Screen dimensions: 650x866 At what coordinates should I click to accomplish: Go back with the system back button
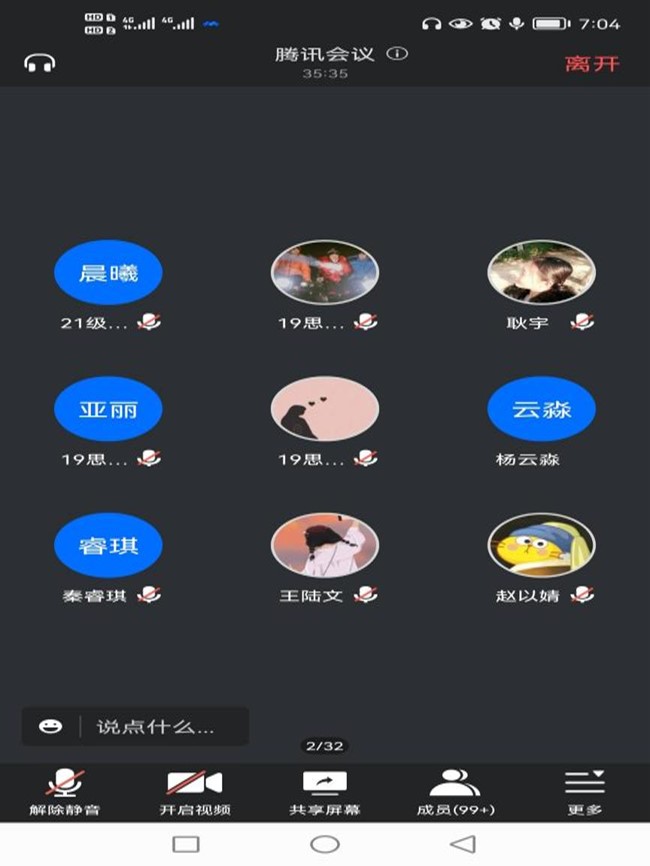click(462, 844)
